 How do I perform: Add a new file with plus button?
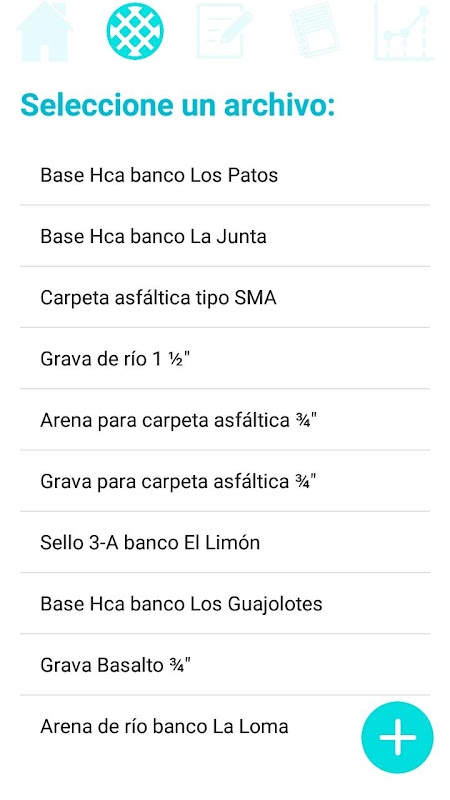pyautogui.click(x=397, y=737)
